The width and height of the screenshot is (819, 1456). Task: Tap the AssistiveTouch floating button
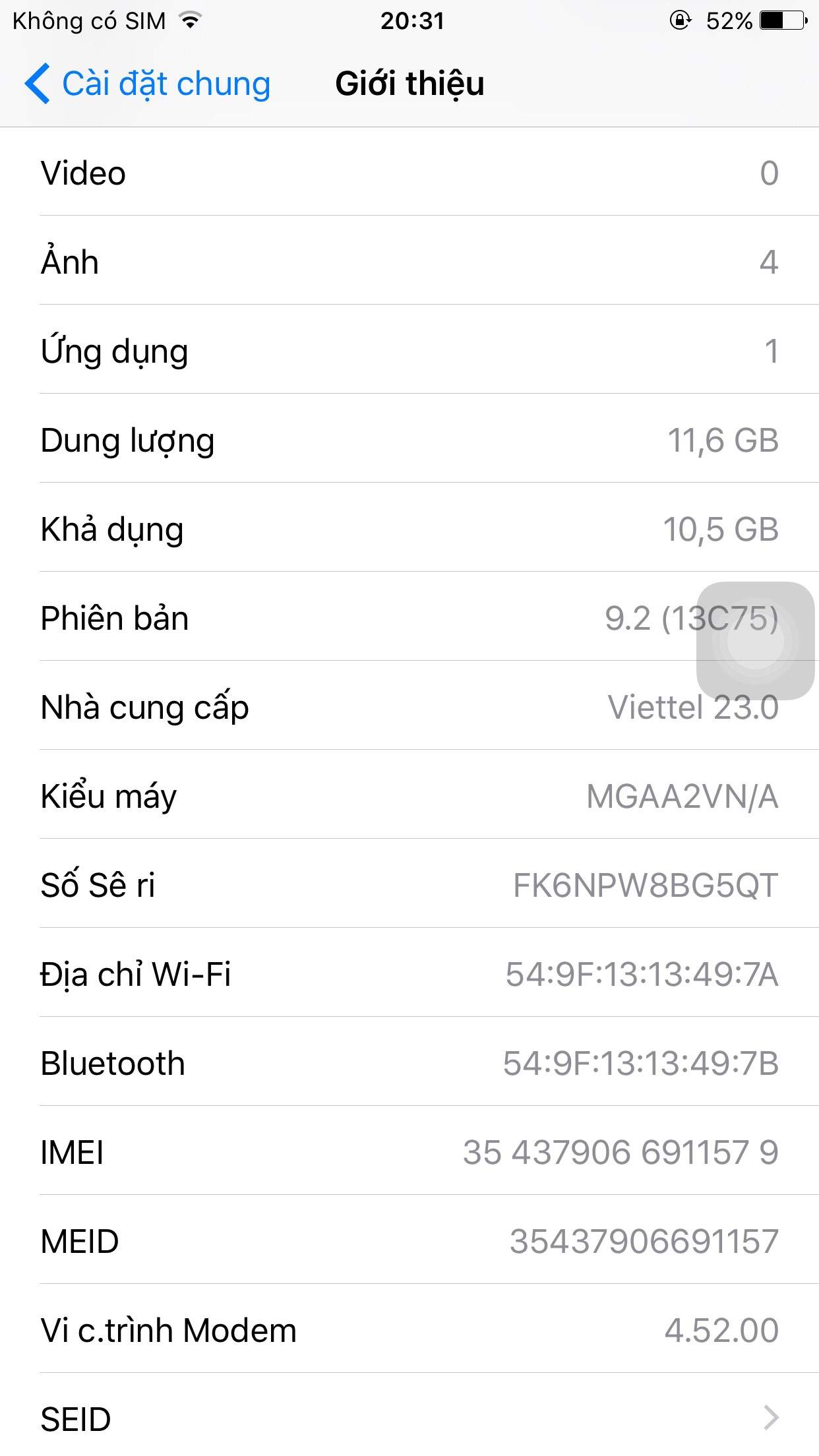[x=755, y=640]
